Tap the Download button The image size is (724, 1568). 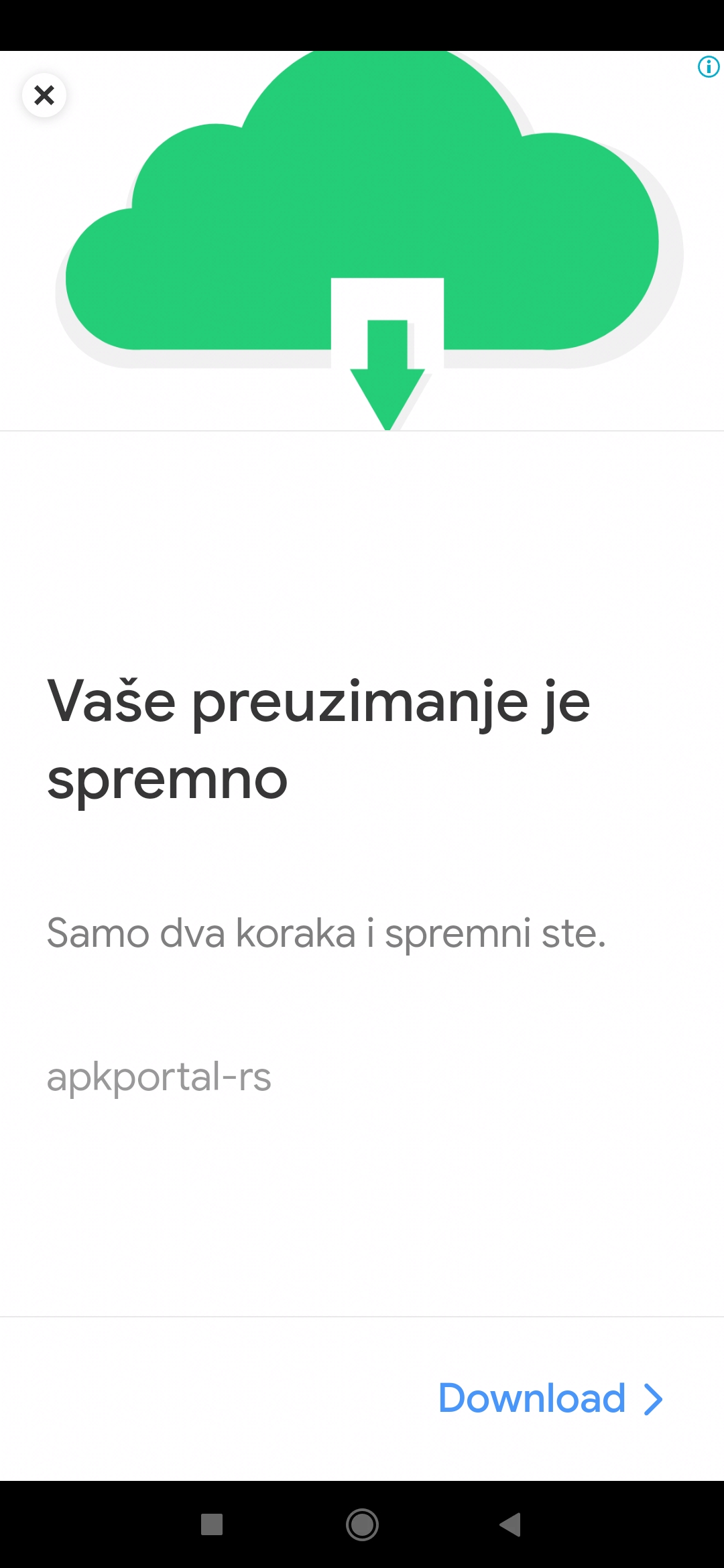[550, 1398]
